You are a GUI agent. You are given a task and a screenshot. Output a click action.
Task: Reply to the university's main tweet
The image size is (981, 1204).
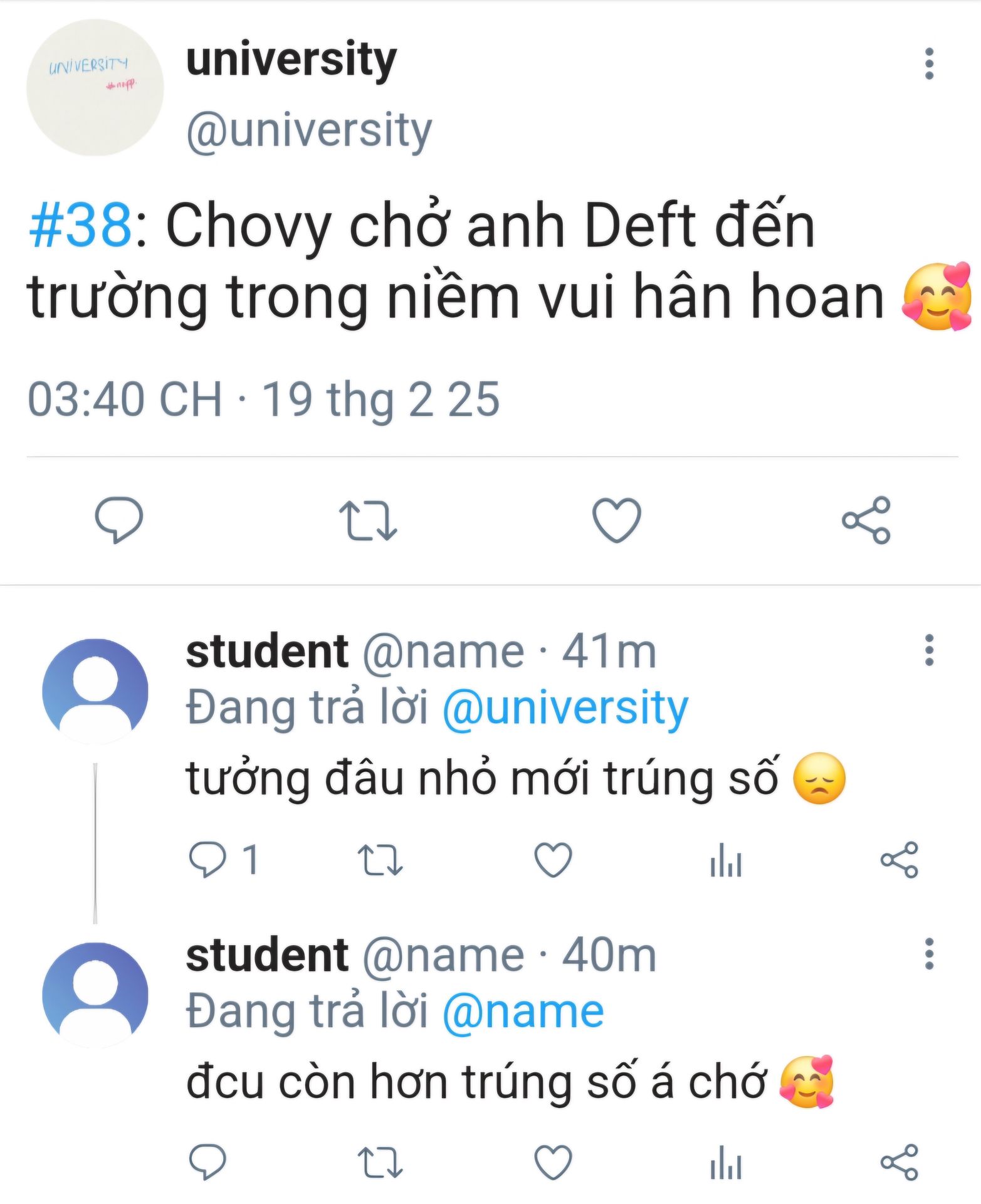coord(118,520)
